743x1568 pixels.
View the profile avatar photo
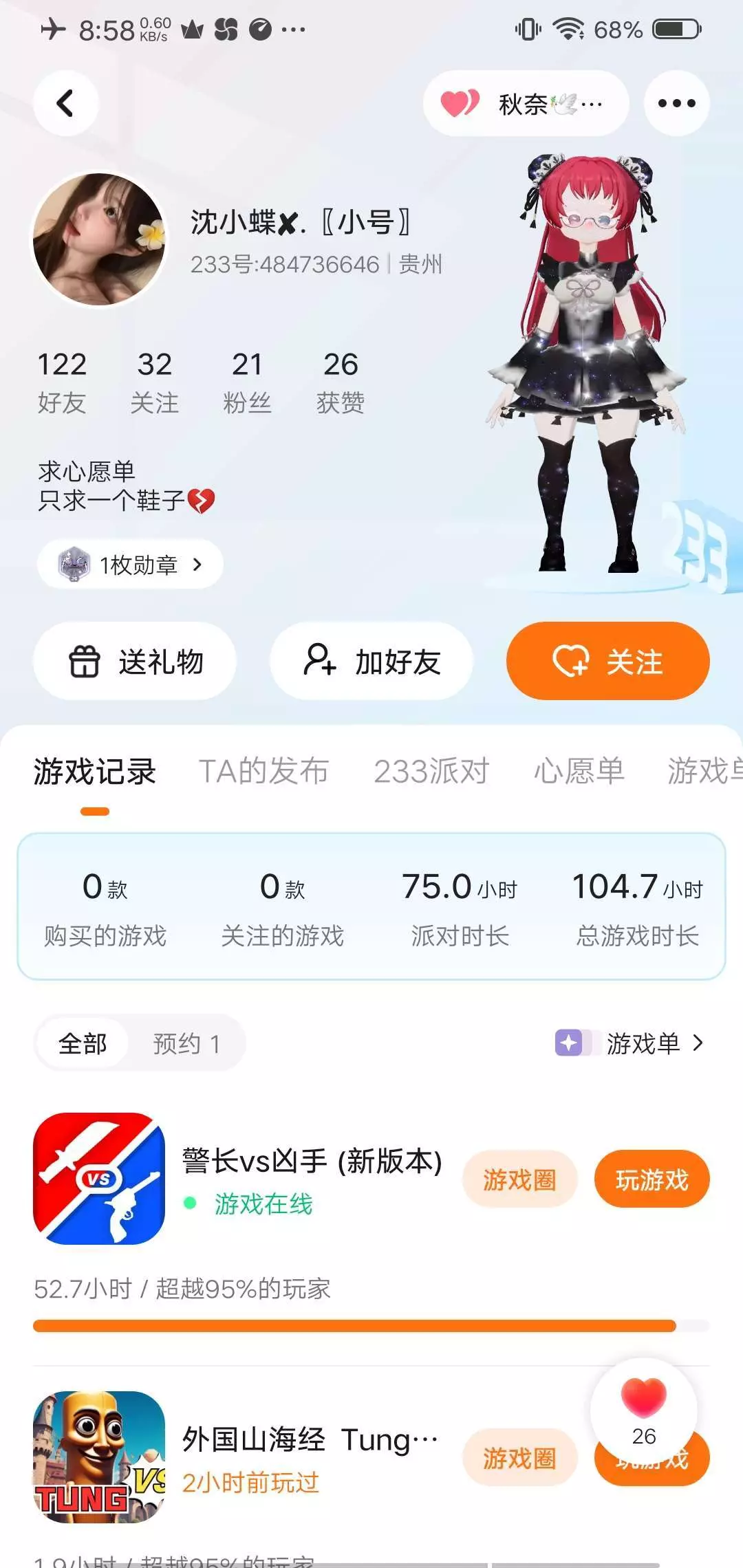pyautogui.click(x=100, y=239)
